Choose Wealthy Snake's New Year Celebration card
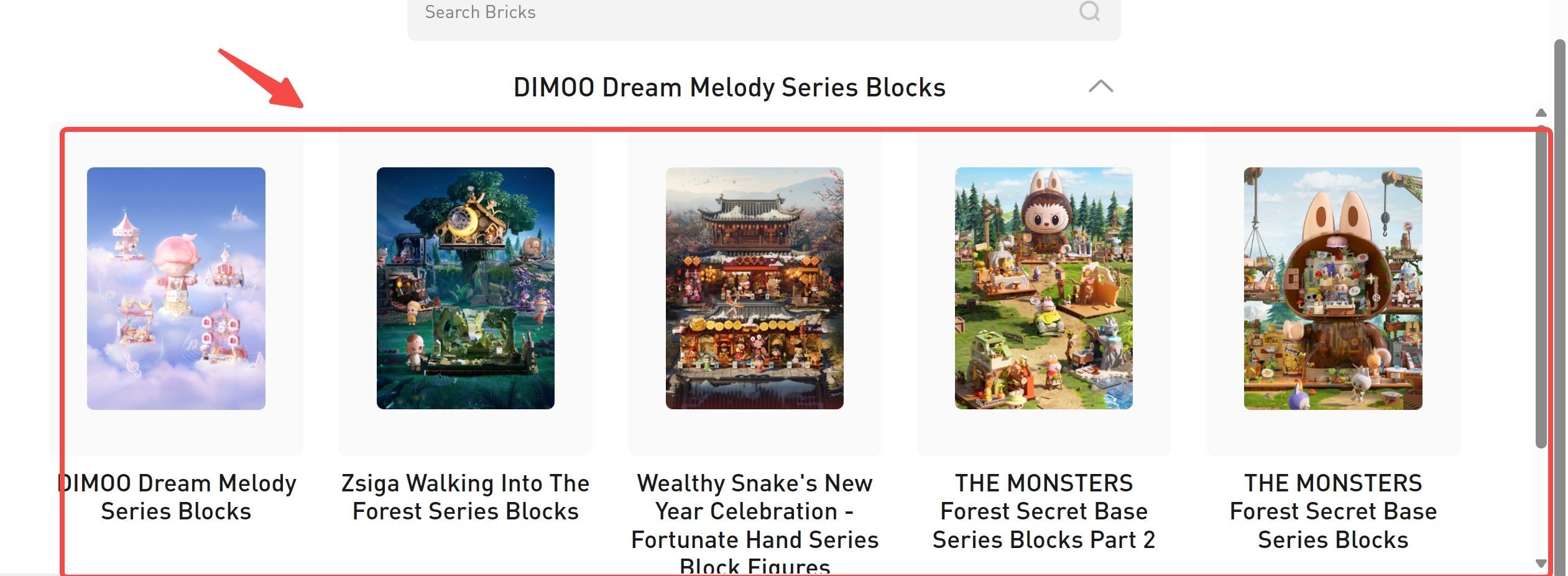The width and height of the screenshot is (1568, 576). 754,288
